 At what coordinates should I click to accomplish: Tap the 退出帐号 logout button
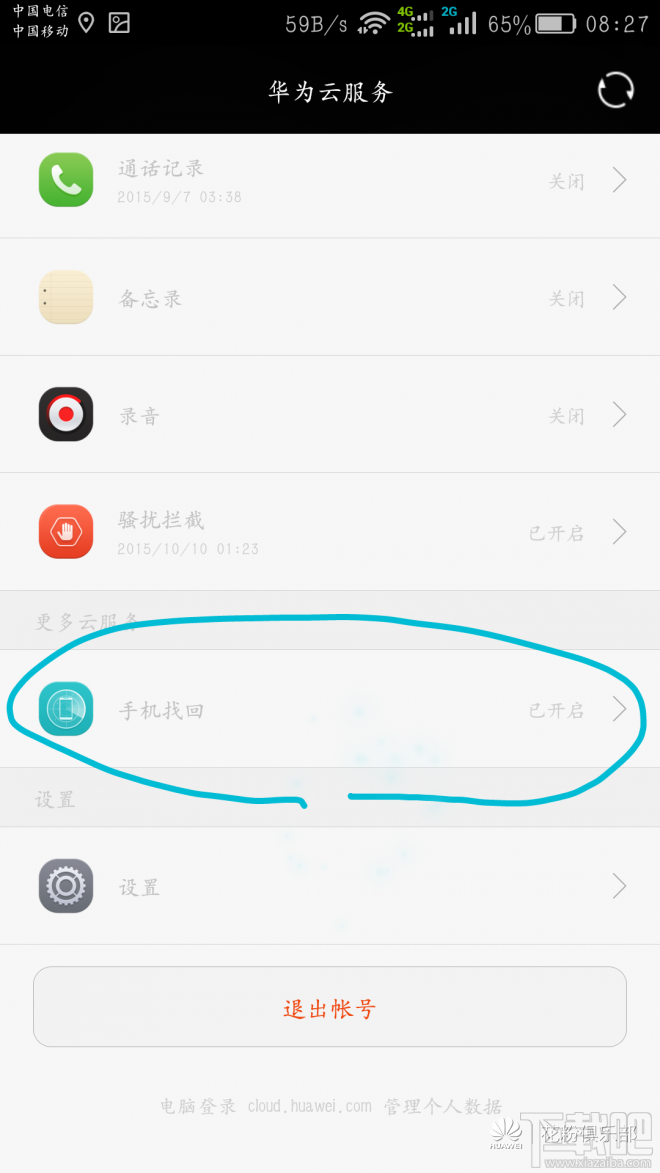coord(330,1007)
